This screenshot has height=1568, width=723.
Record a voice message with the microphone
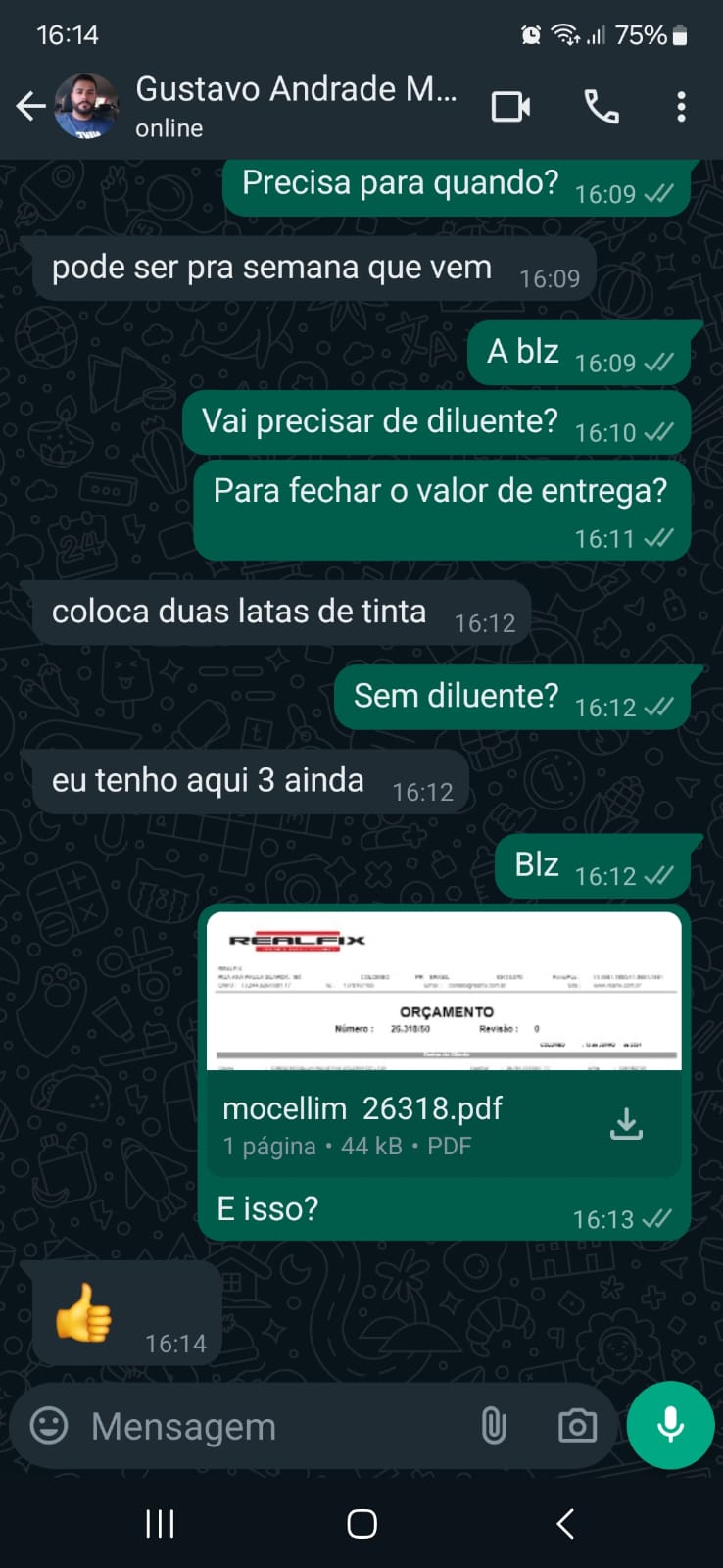coord(670,1425)
